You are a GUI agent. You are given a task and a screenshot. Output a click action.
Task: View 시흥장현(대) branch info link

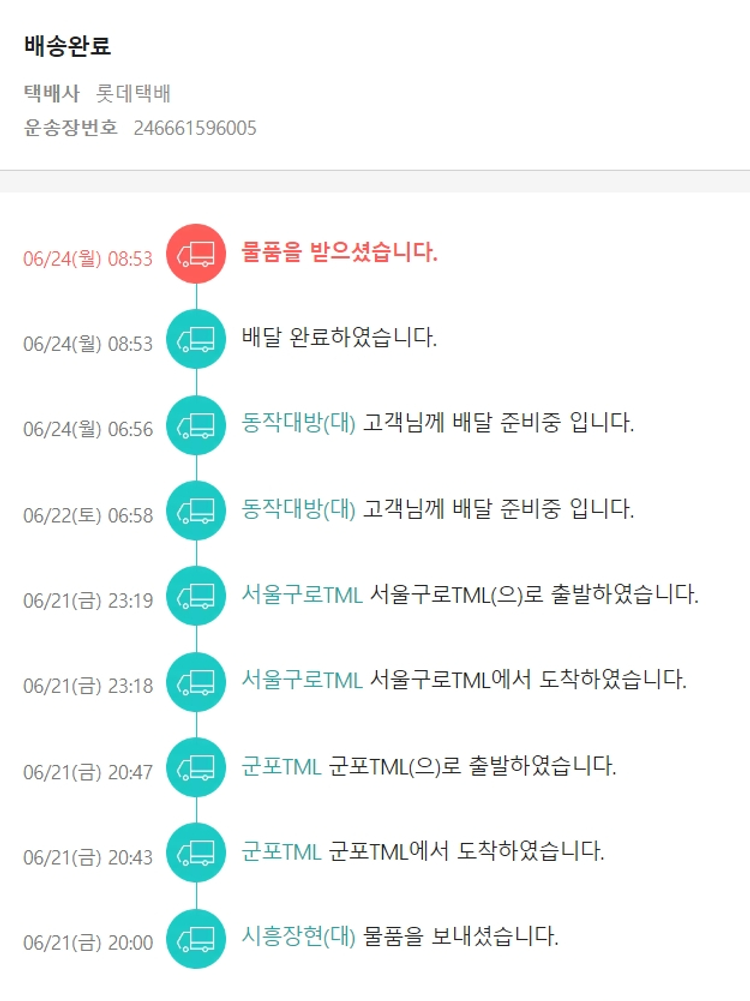point(298,937)
